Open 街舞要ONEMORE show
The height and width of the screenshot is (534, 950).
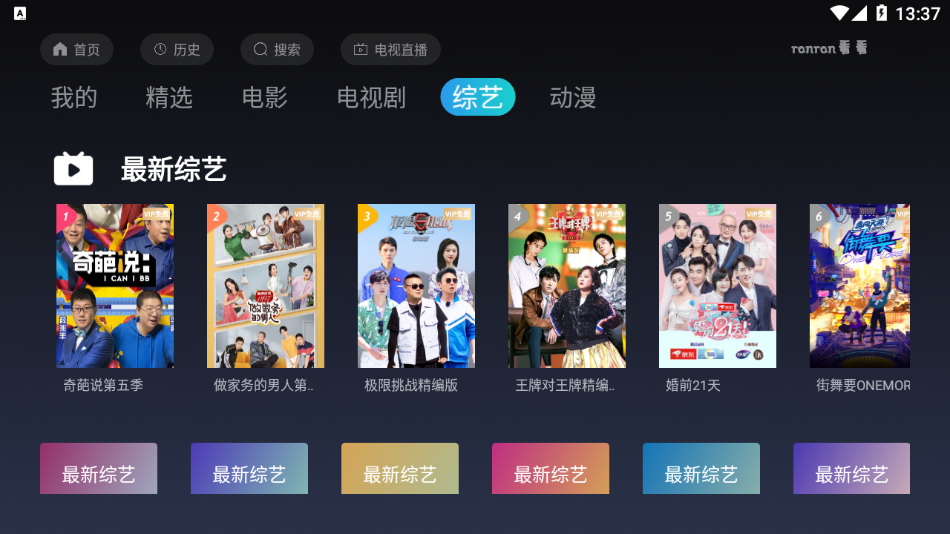click(860, 286)
